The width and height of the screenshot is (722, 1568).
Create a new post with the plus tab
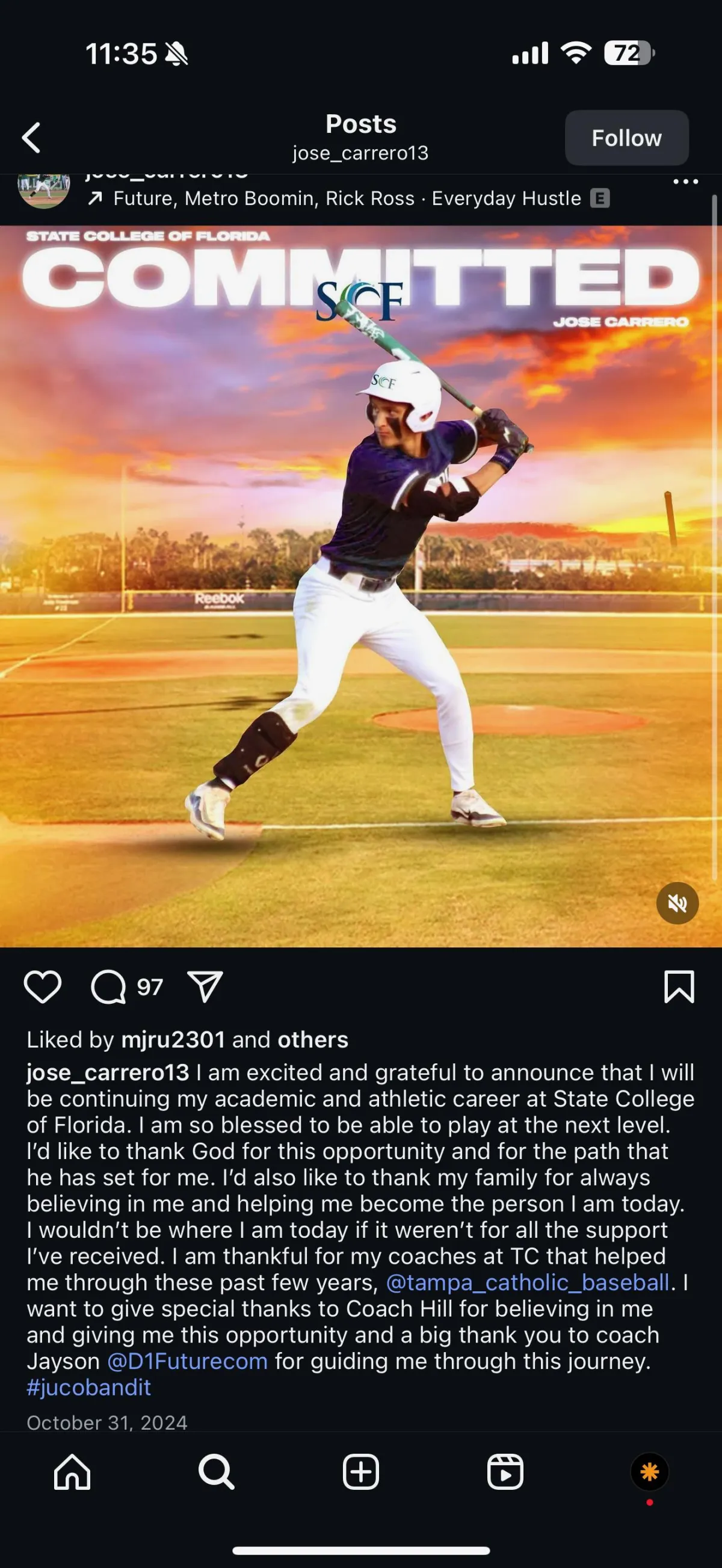coord(361,1472)
